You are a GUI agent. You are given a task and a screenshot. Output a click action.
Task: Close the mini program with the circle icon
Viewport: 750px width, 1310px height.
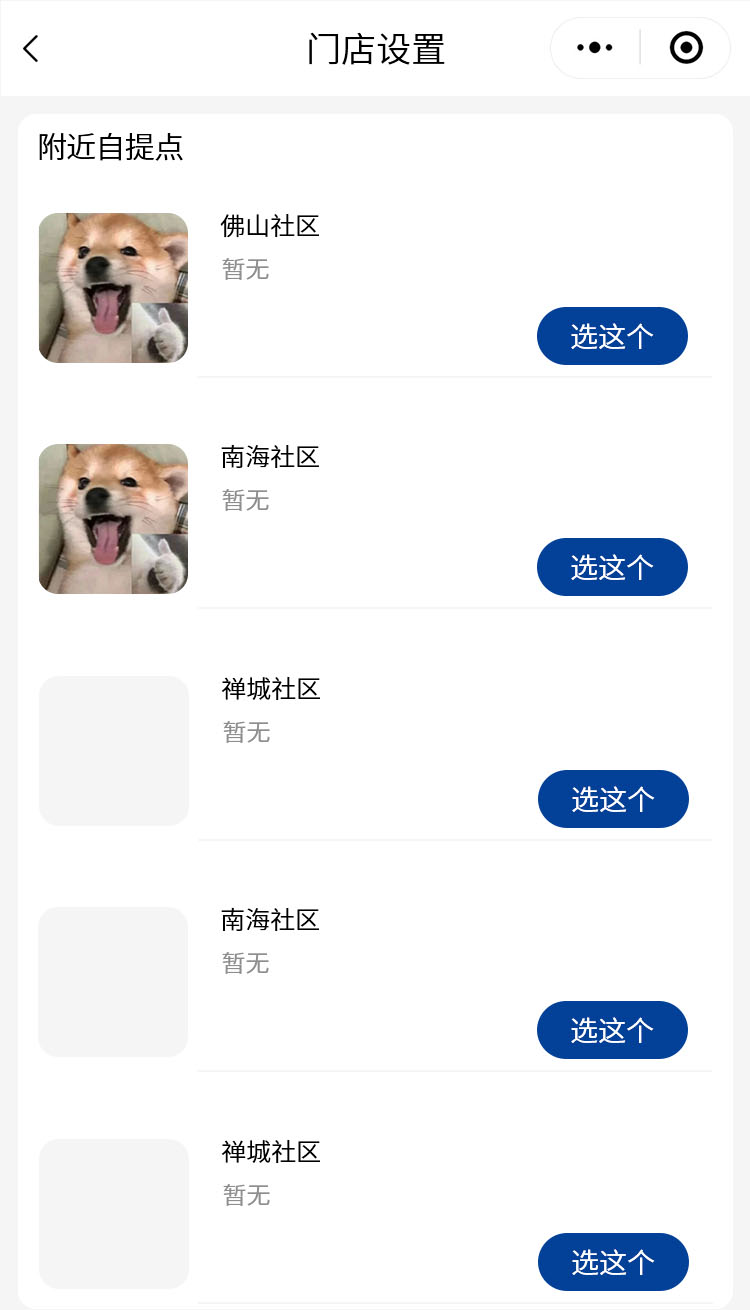(686, 48)
